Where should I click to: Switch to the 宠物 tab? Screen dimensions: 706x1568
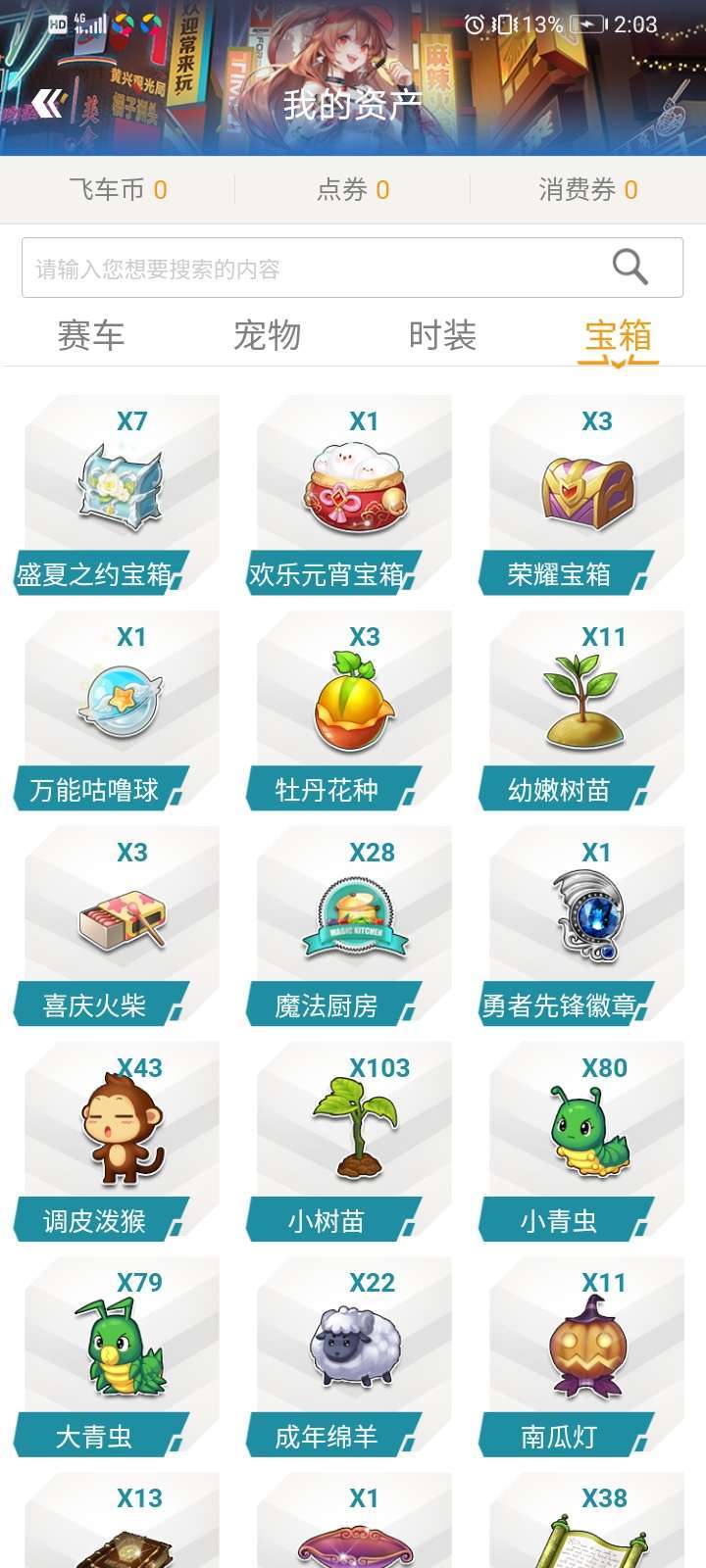tap(267, 336)
